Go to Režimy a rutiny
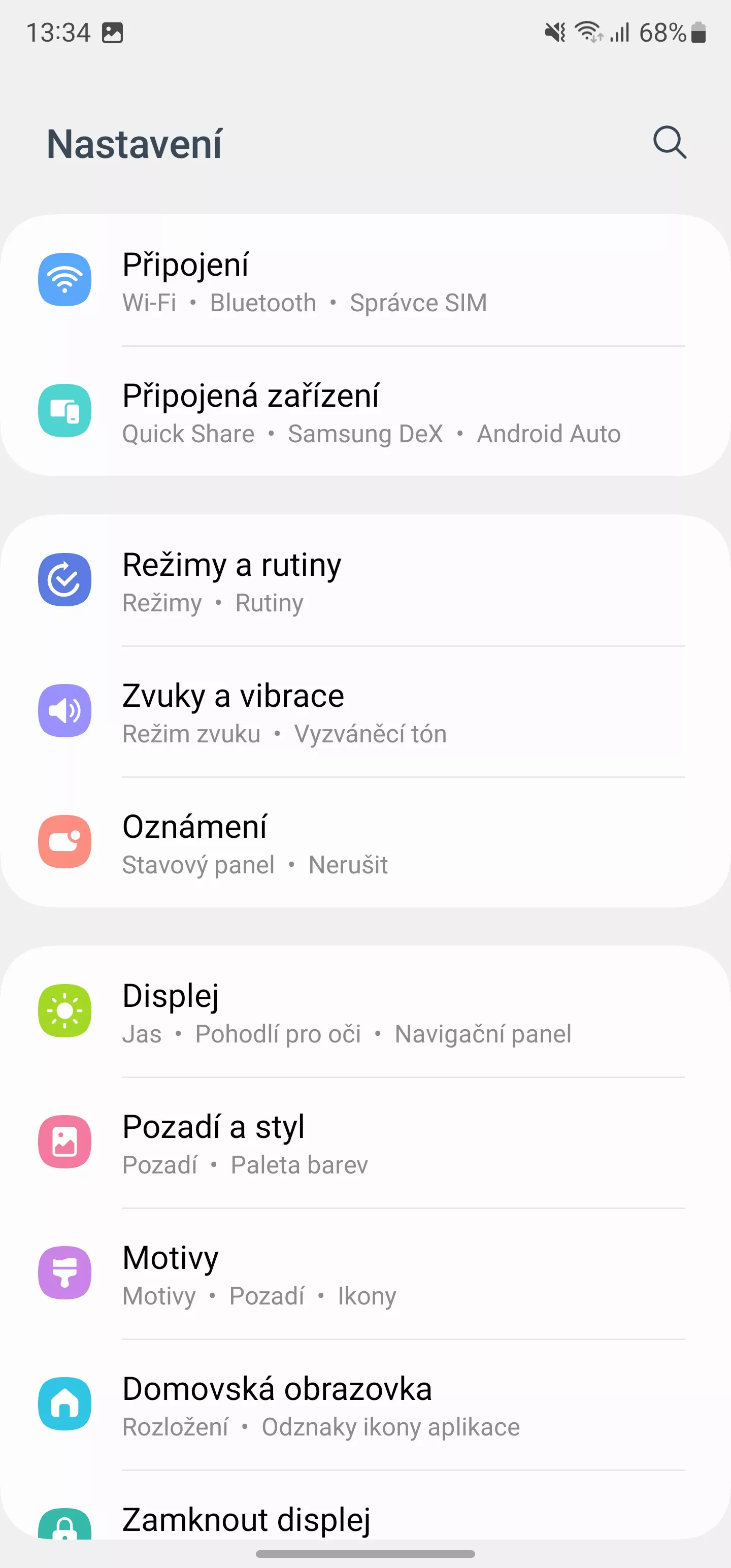Viewport: 731px width, 1568px height. click(365, 581)
